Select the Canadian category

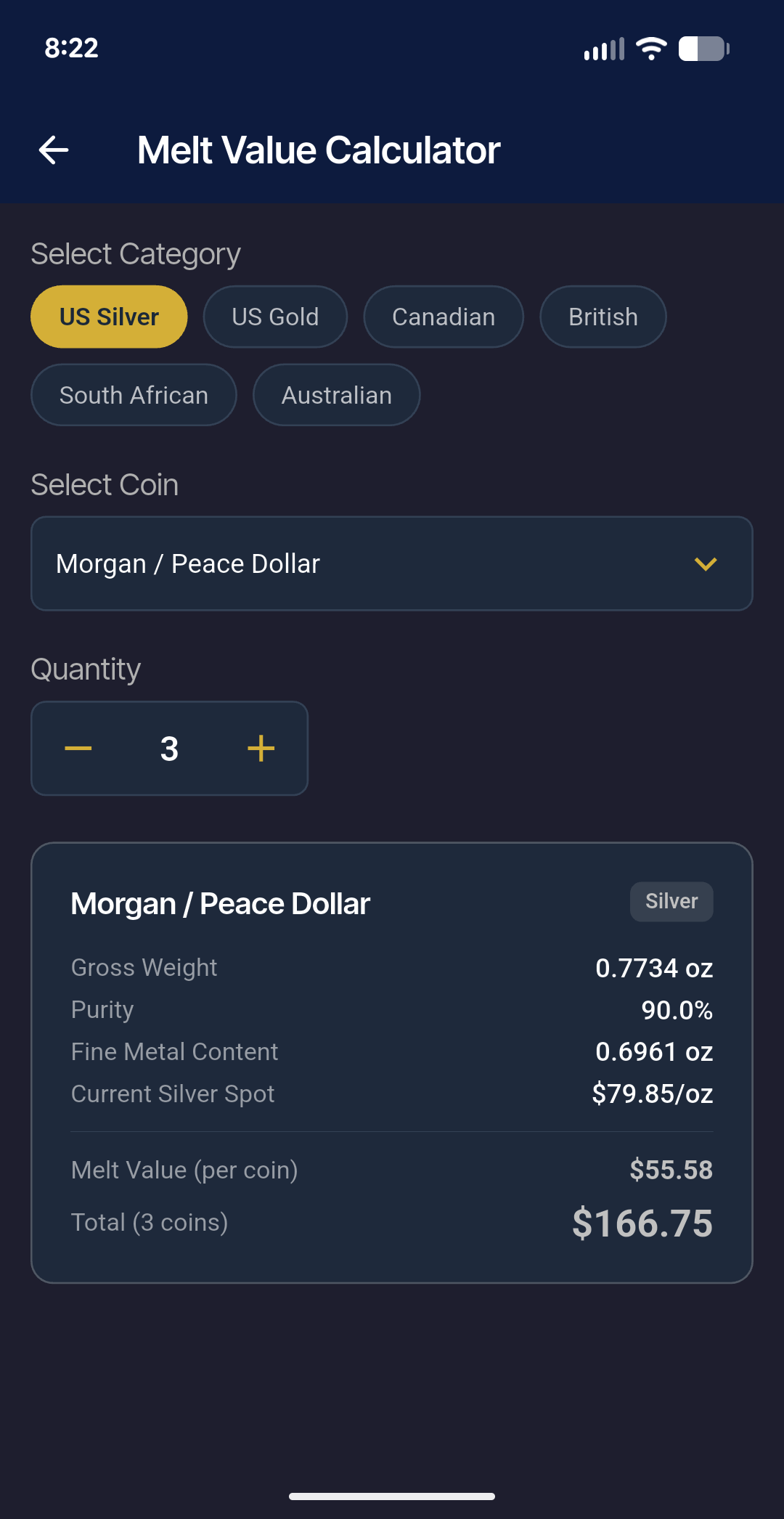[x=443, y=316]
